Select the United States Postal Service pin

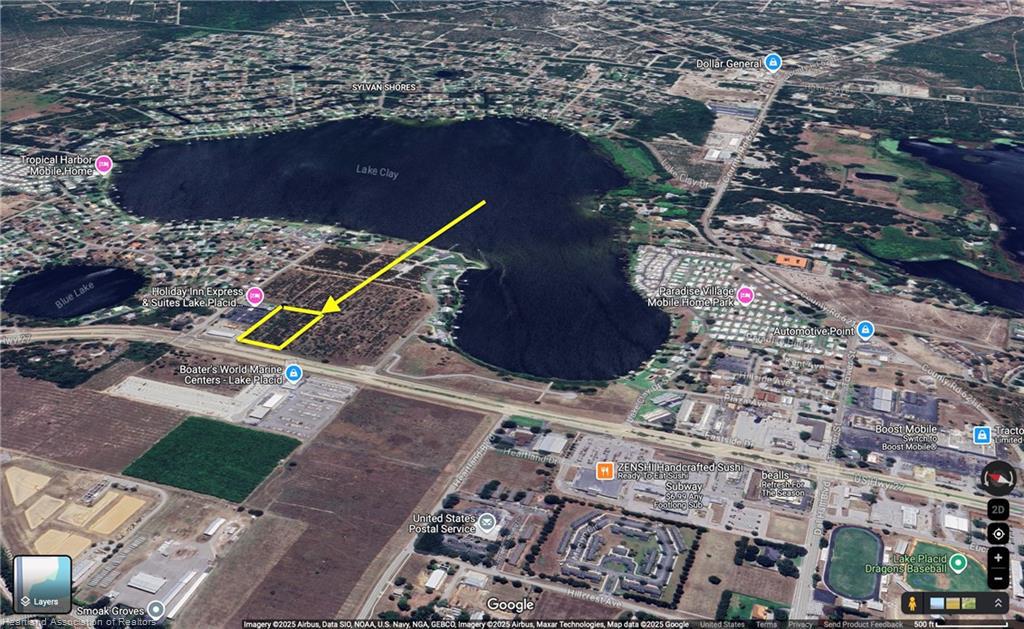[486, 523]
